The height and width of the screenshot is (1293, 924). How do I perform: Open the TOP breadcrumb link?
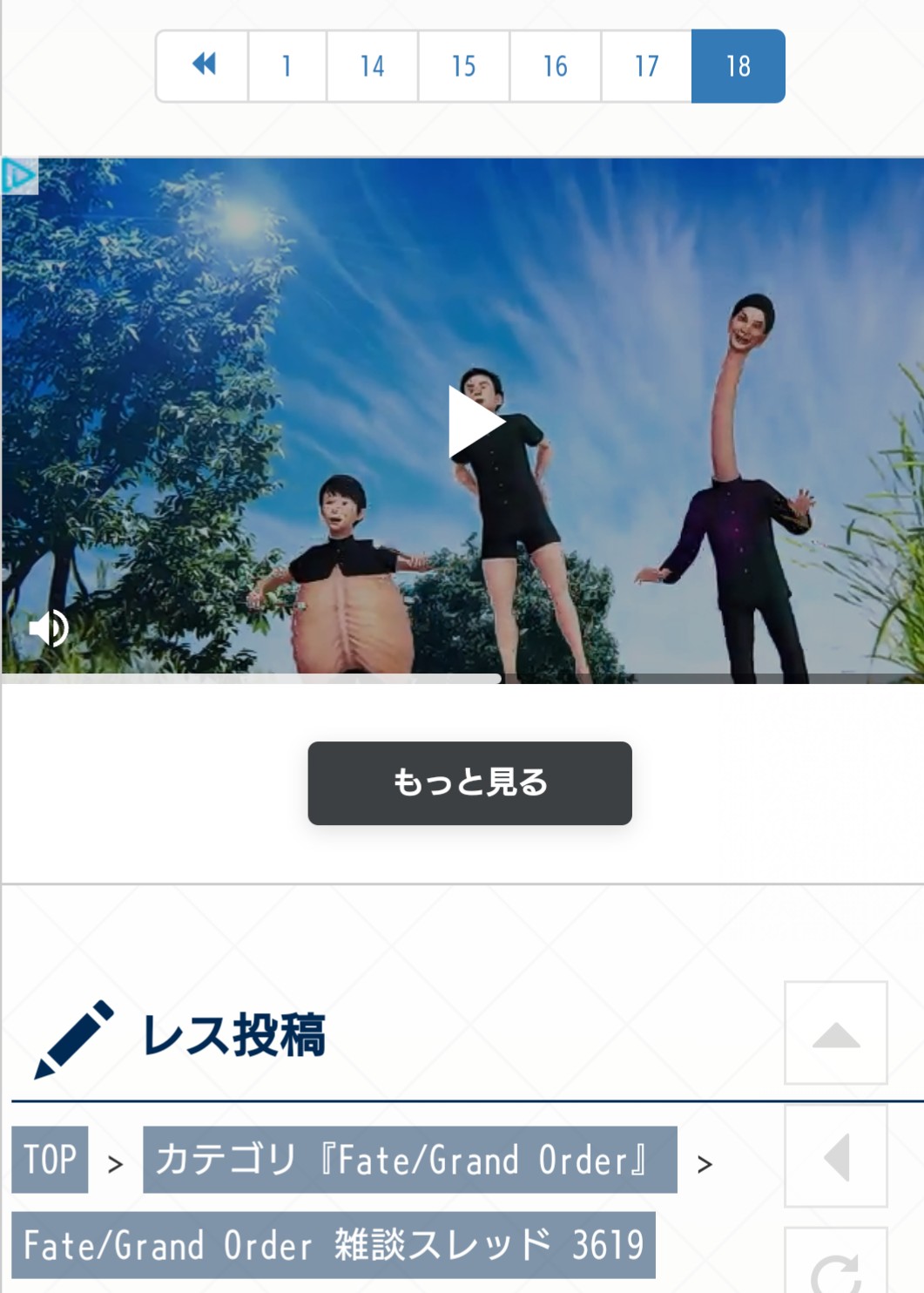pyautogui.click(x=50, y=1160)
